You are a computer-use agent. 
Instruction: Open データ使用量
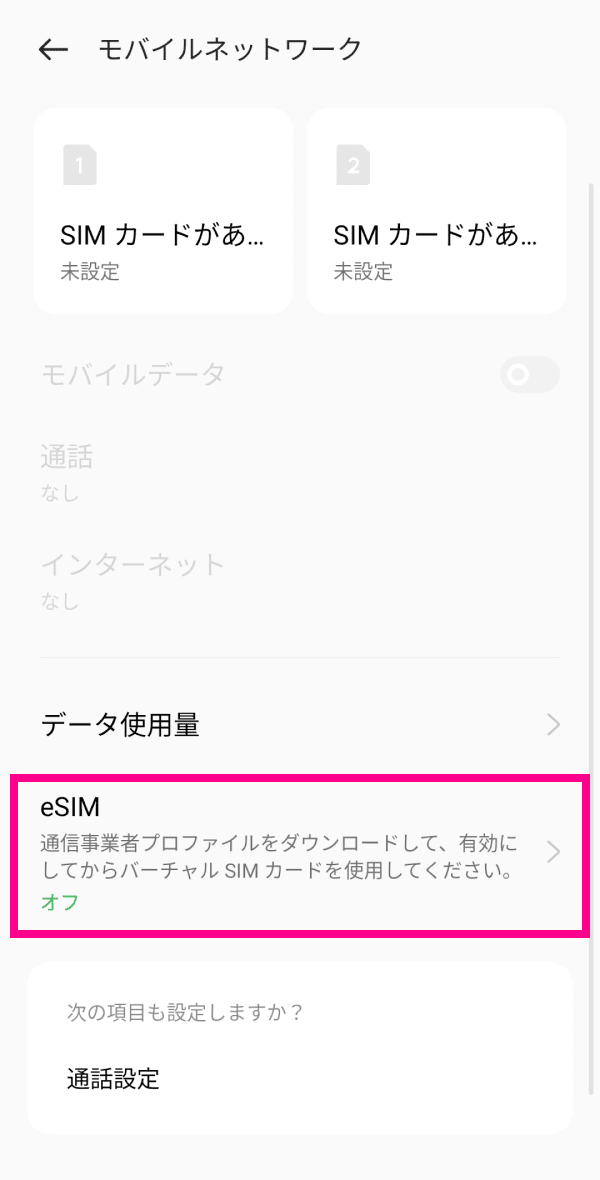[x=300, y=725]
